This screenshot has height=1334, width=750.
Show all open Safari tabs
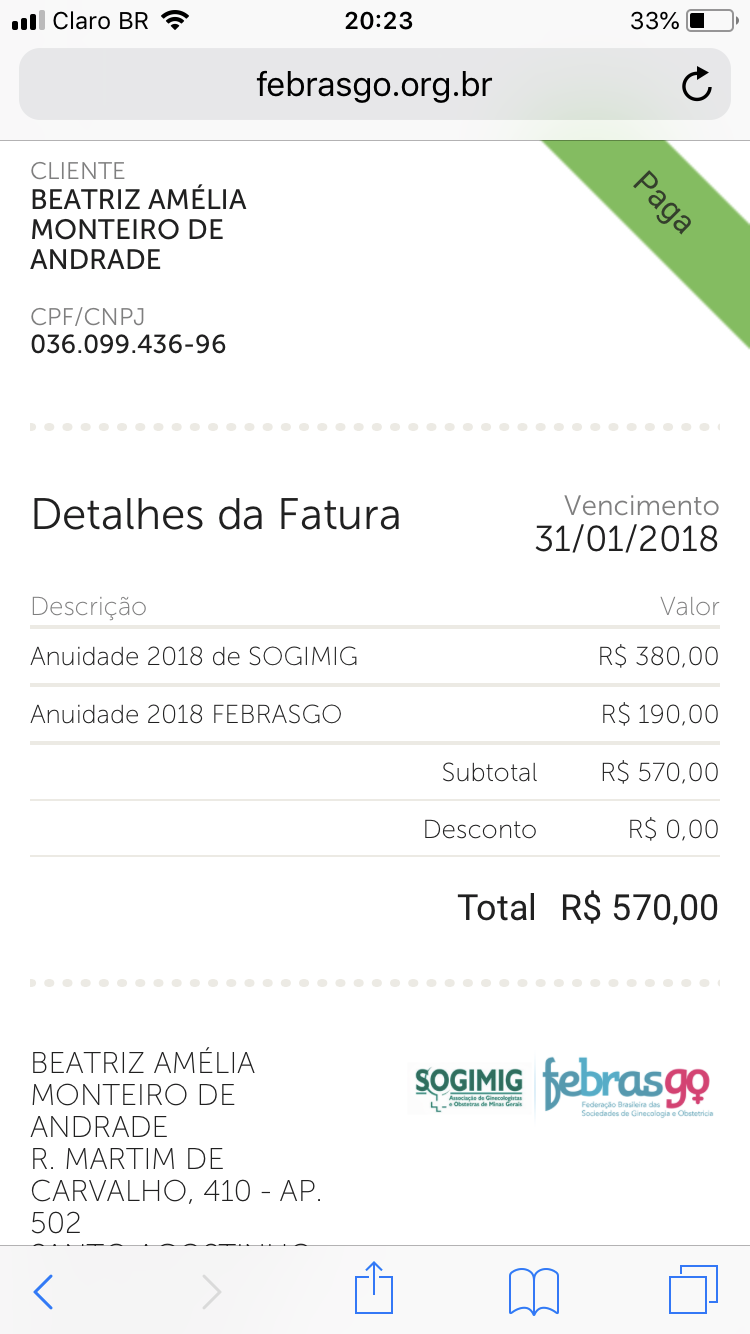692,1290
